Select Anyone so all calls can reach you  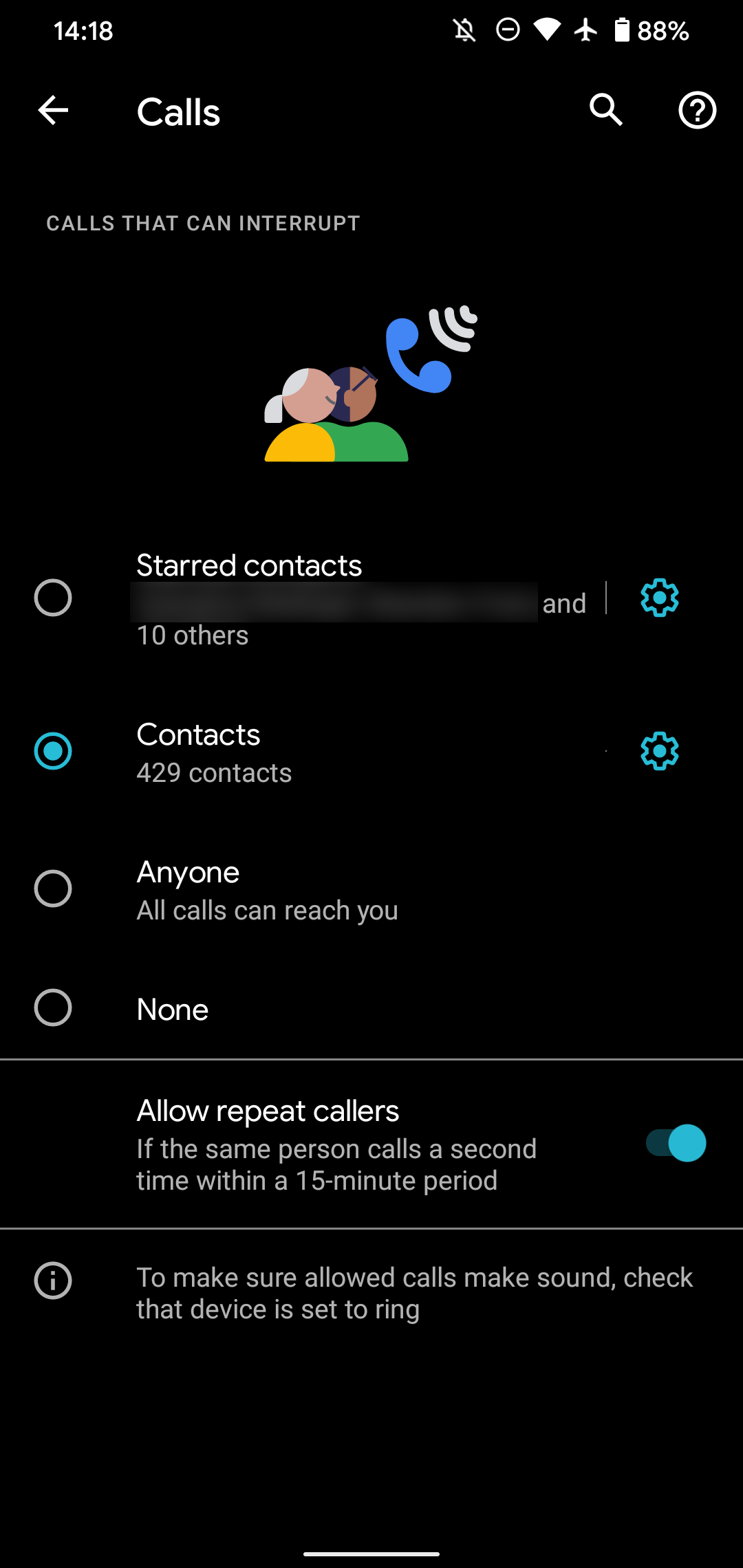(53, 889)
